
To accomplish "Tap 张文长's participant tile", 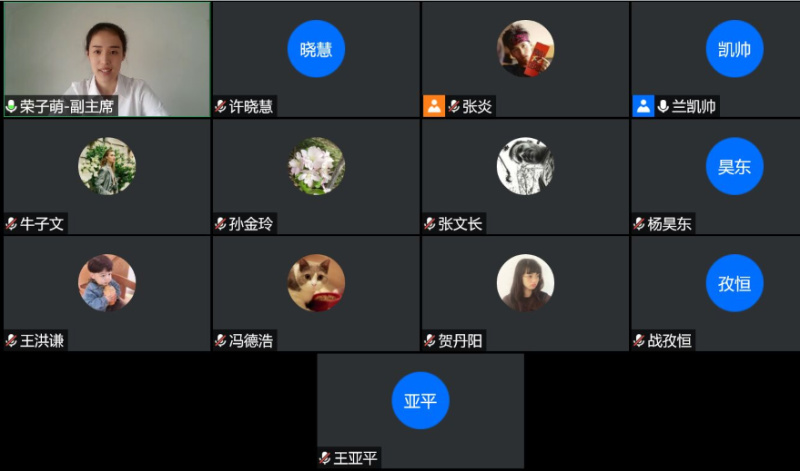I will click(525, 176).
